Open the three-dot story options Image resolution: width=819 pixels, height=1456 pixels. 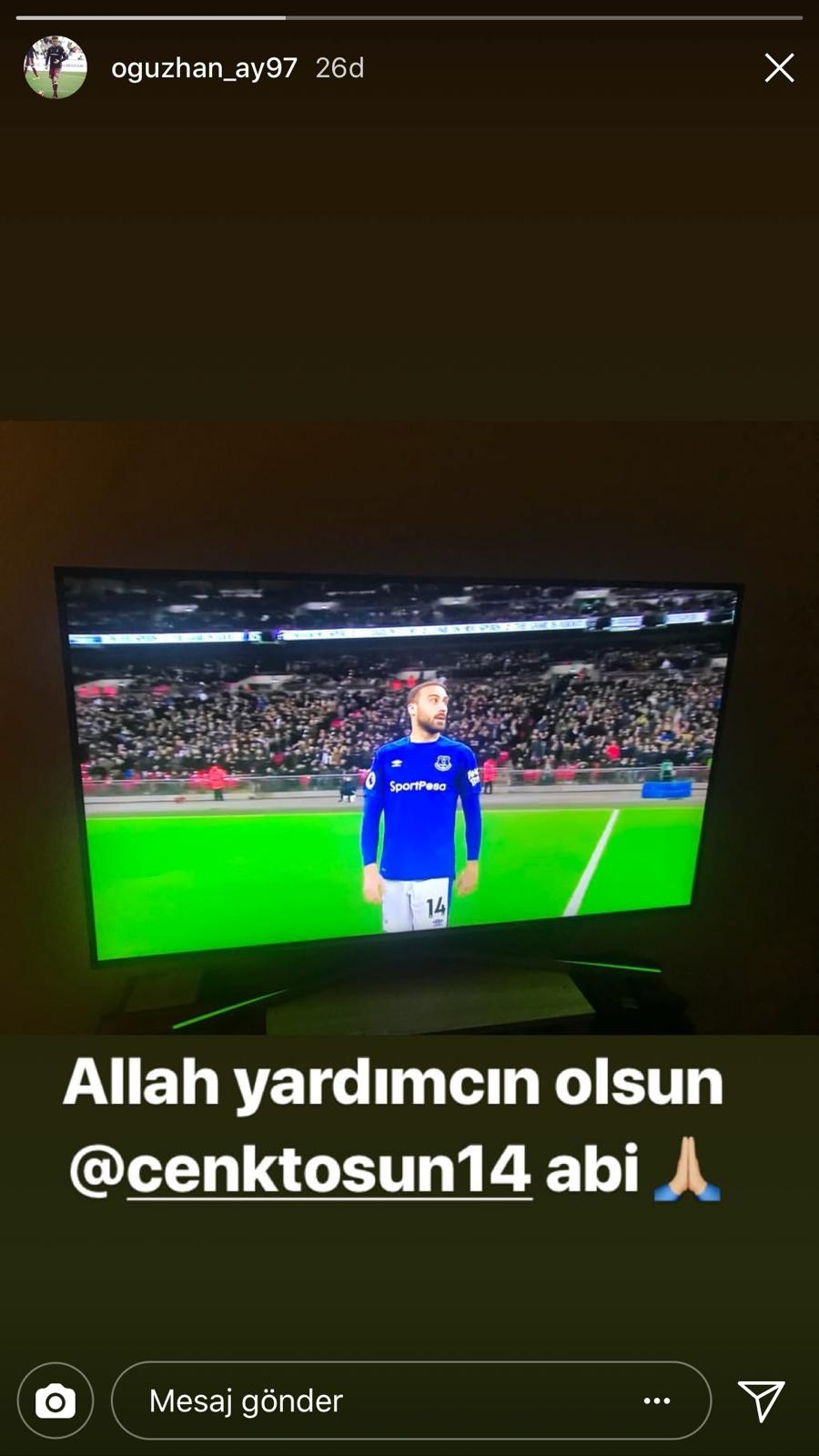[x=657, y=1400]
